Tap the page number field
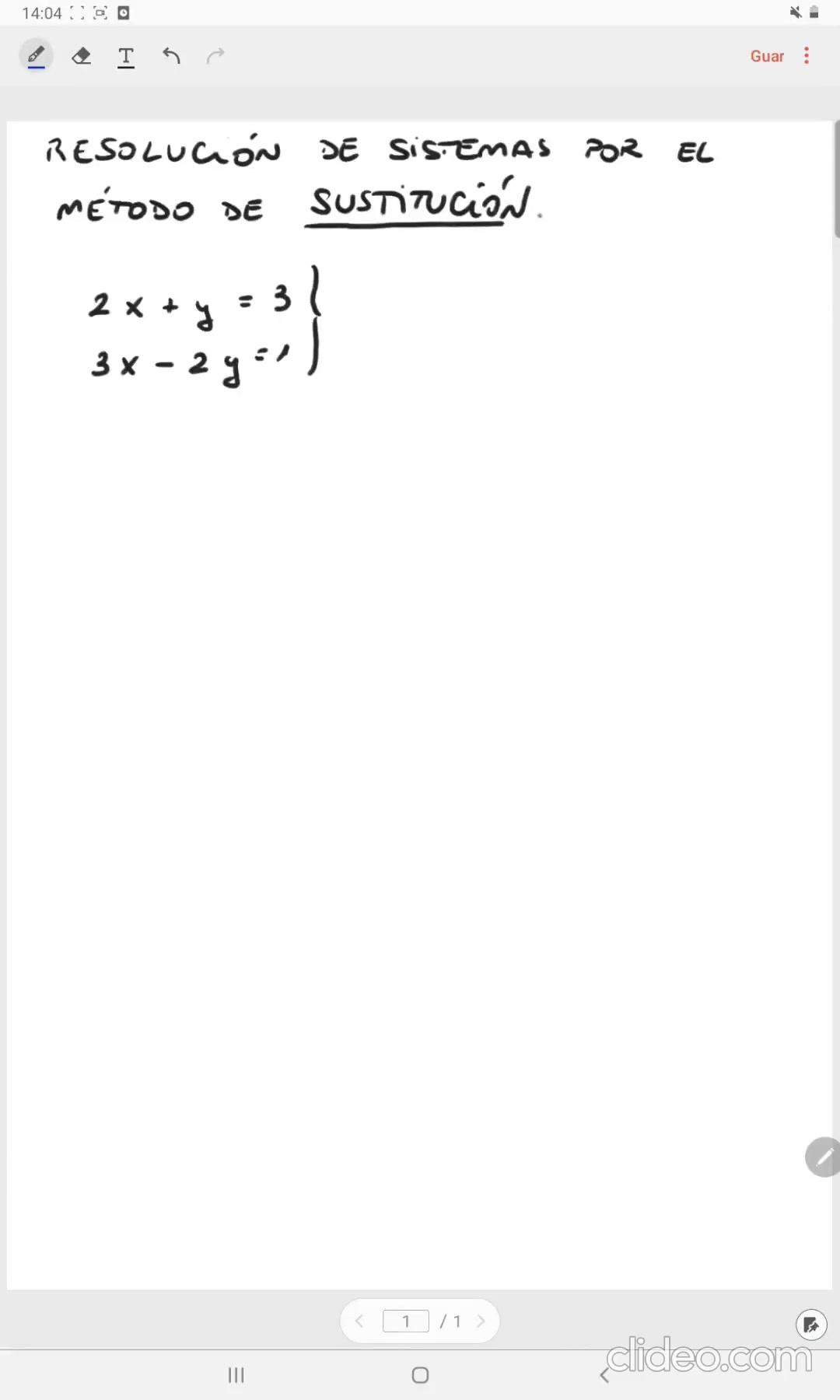 [405, 1321]
